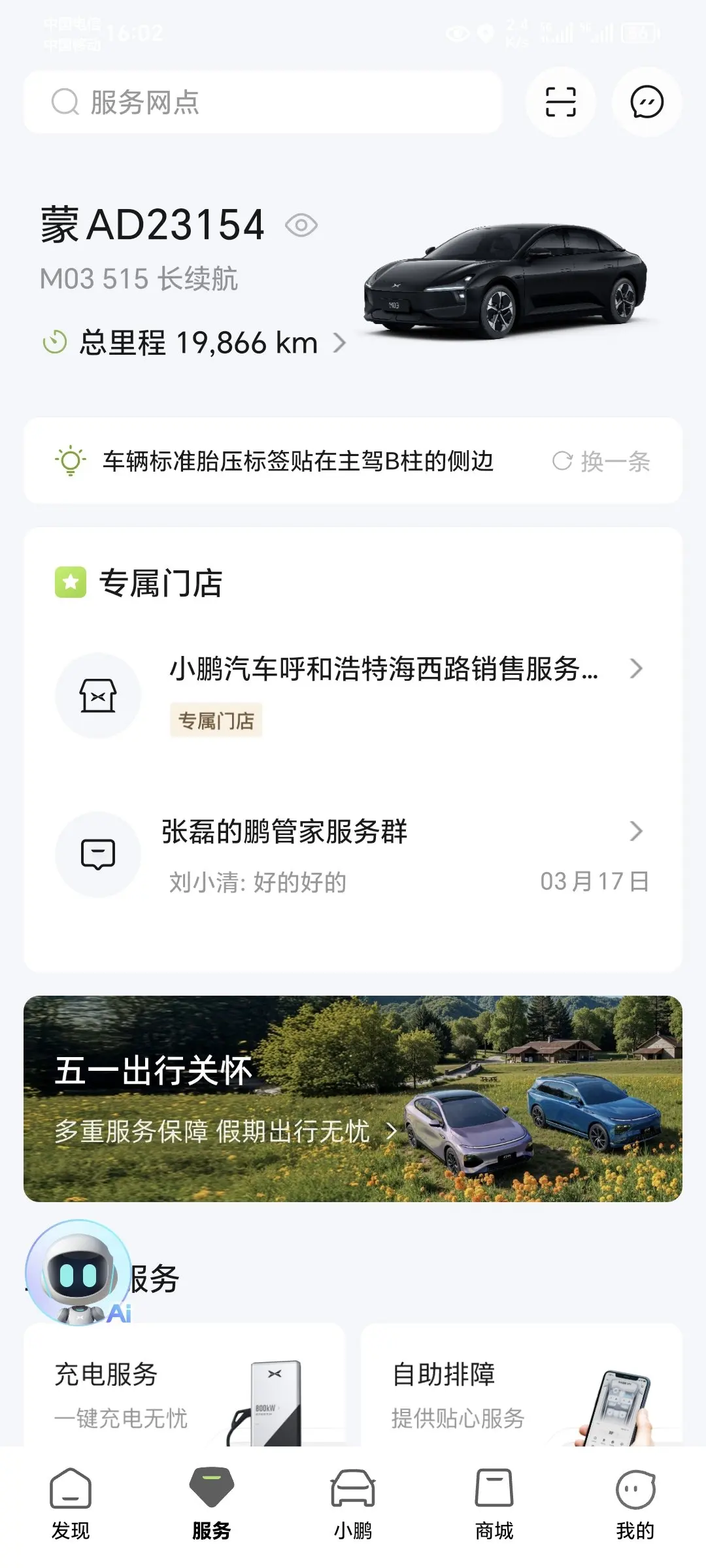The width and height of the screenshot is (706, 1568).
Task: View 总里程 19,866 km details
Action: 196,342
